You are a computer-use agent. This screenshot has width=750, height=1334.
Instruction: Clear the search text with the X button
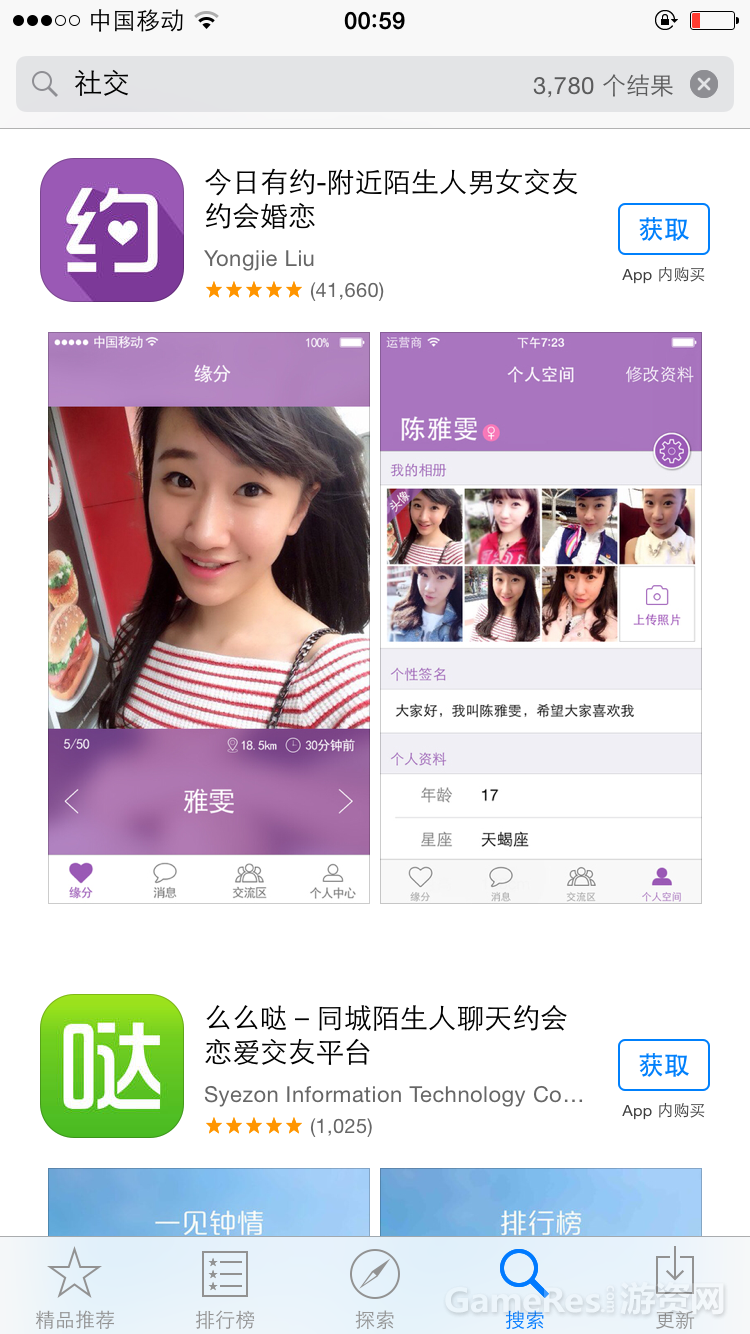[x=704, y=85]
